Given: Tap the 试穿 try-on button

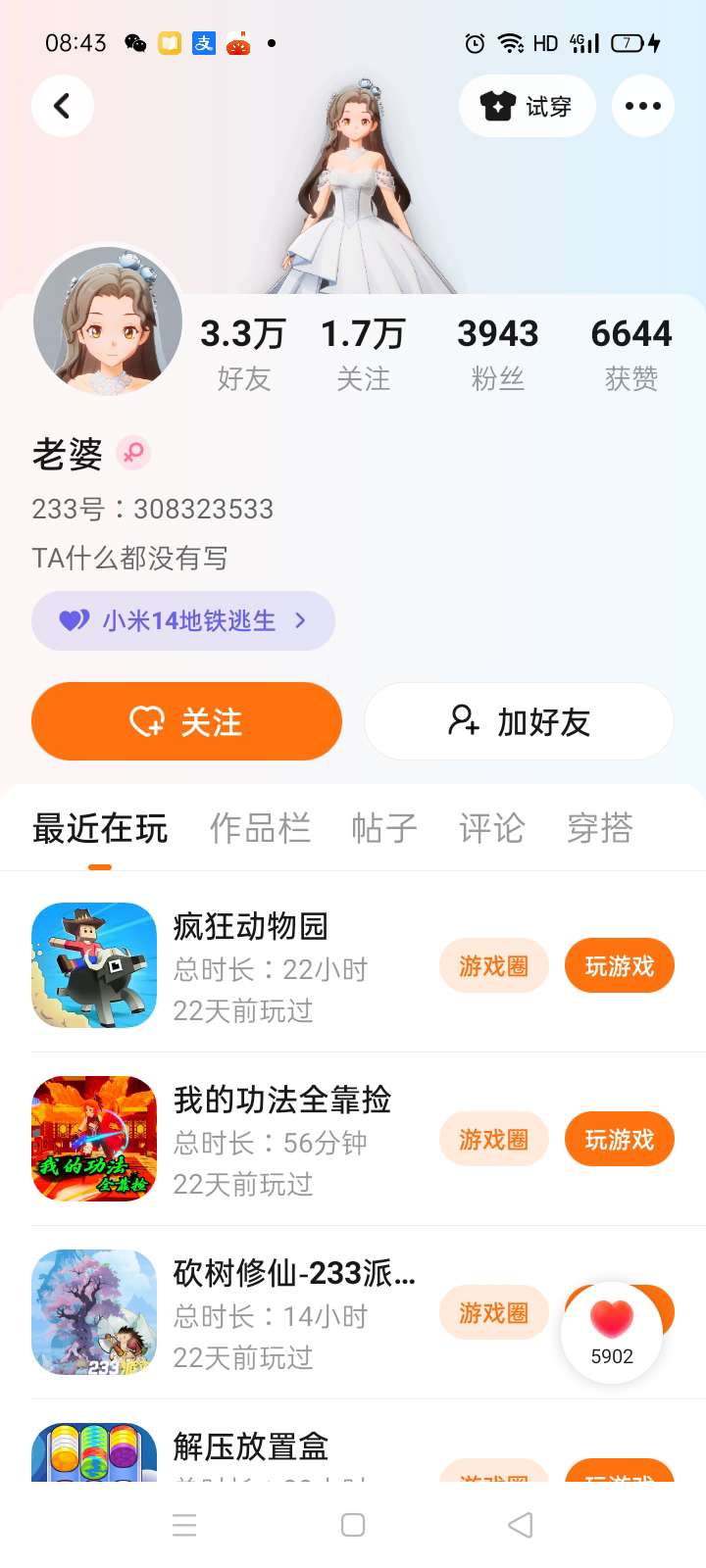Looking at the screenshot, I should [x=527, y=106].
